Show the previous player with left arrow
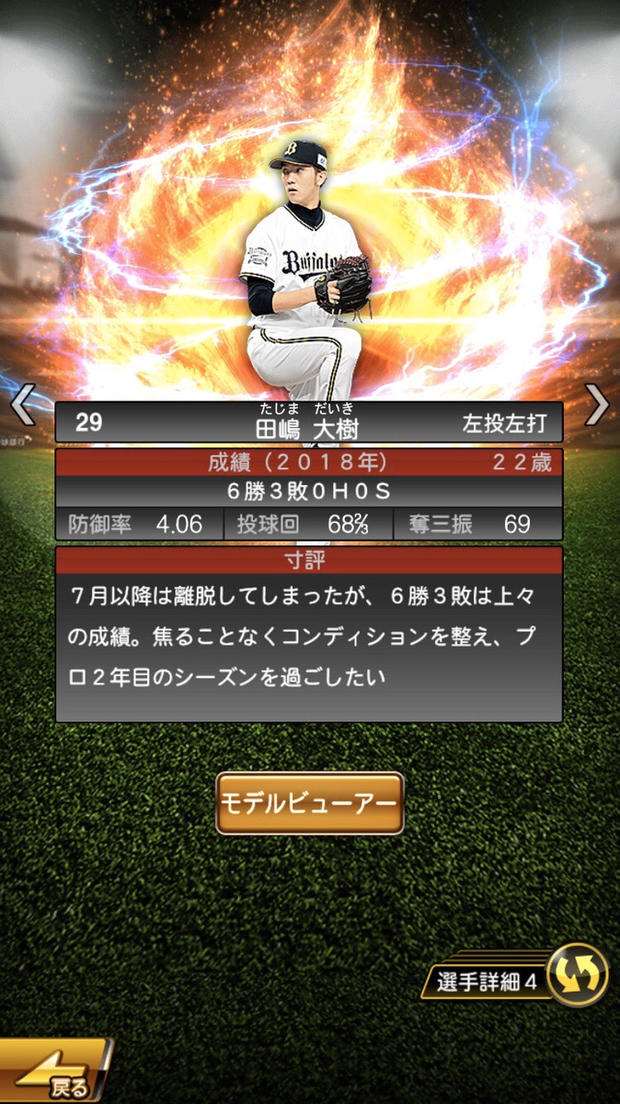Screen dimensions: 620x1104 point(22,404)
